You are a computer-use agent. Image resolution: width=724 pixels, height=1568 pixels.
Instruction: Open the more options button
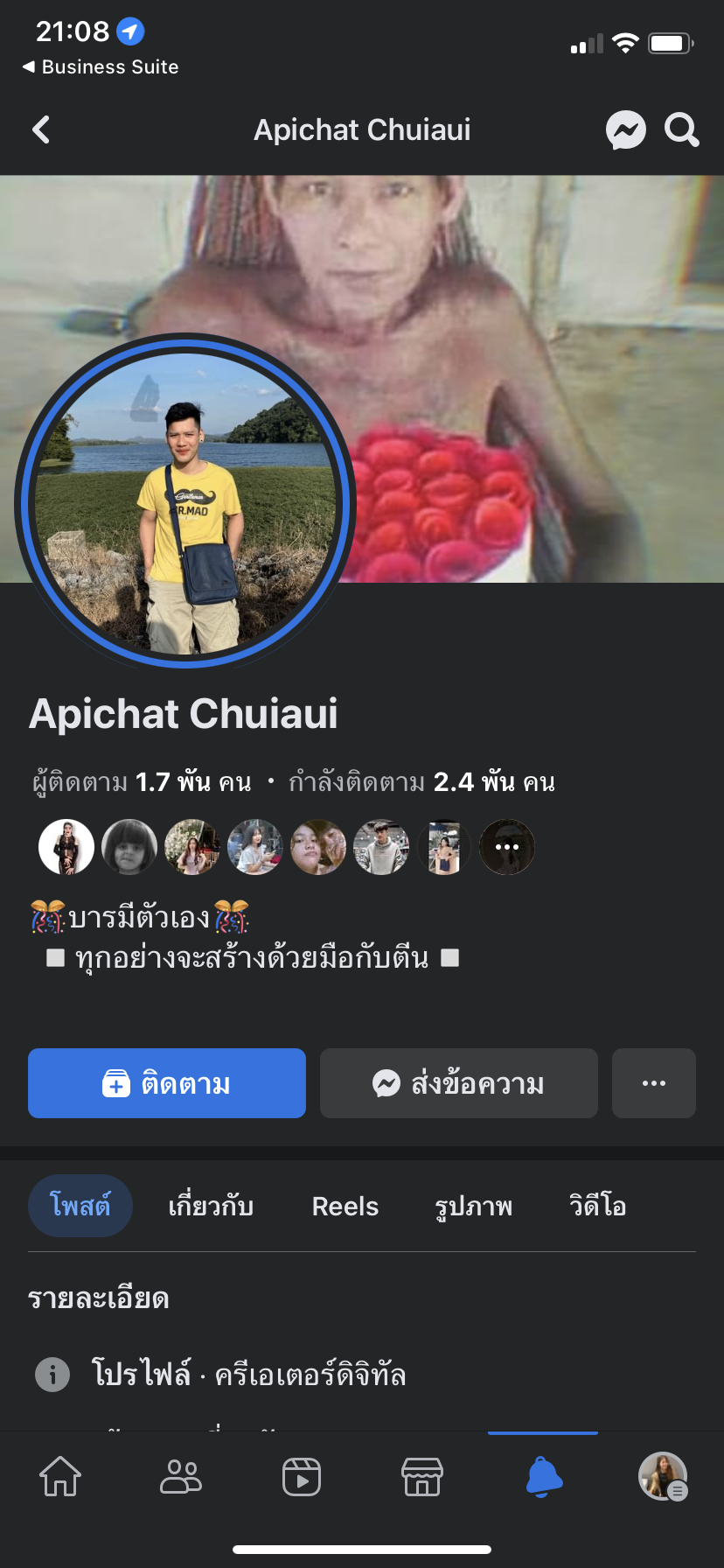pyautogui.click(x=654, y=1083)
